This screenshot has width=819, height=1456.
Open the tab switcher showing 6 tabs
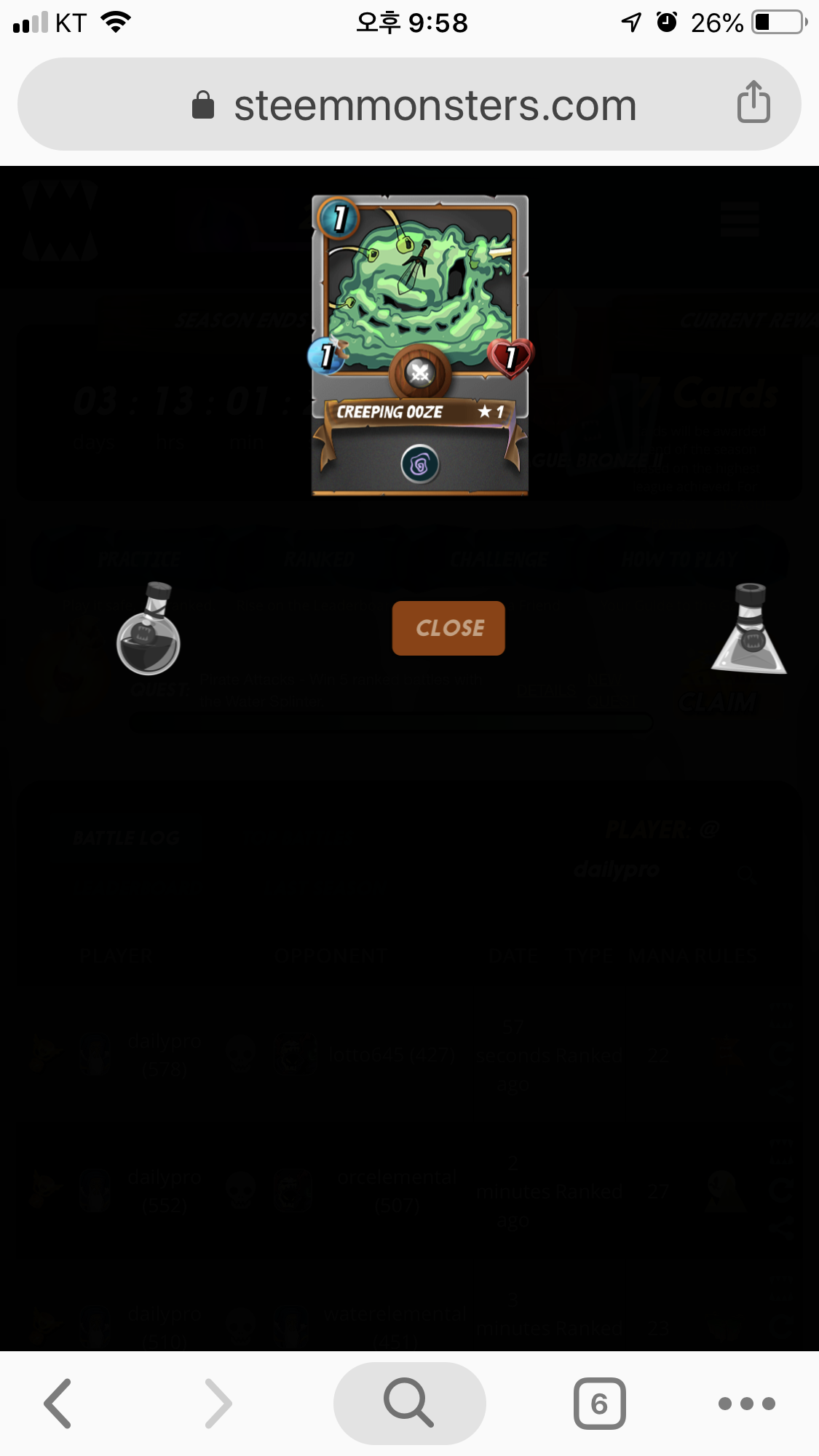599,1403
